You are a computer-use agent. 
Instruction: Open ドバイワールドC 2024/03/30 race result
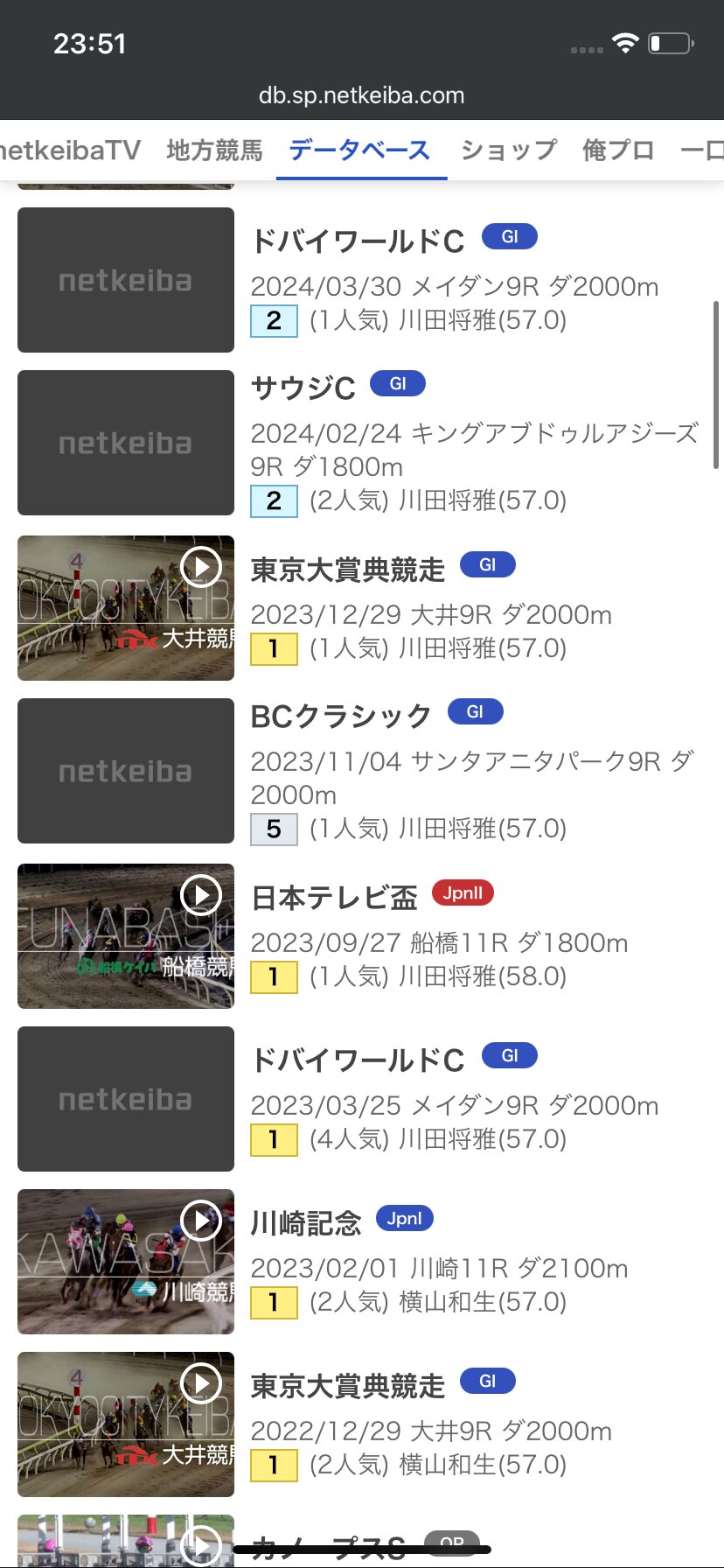pyautogui.click(x=358, y=241)
